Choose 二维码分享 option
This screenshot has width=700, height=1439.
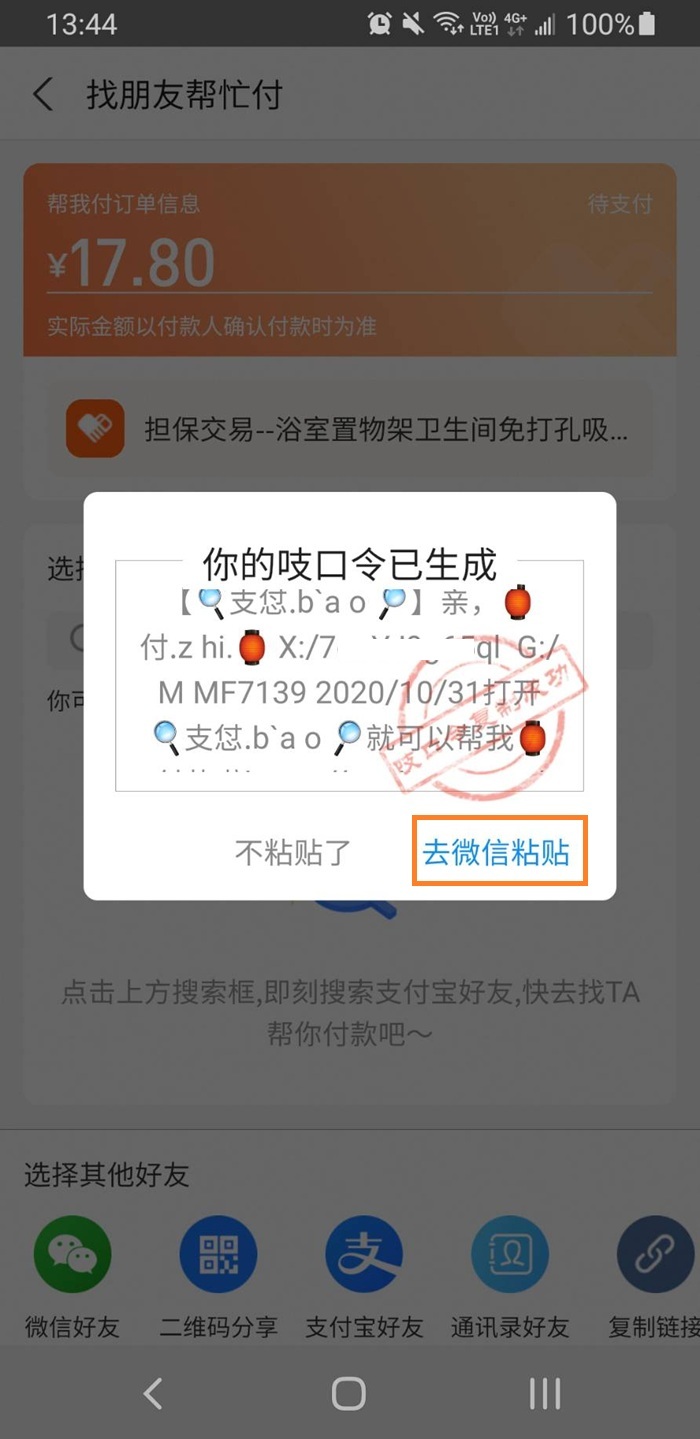[218, 1255]
